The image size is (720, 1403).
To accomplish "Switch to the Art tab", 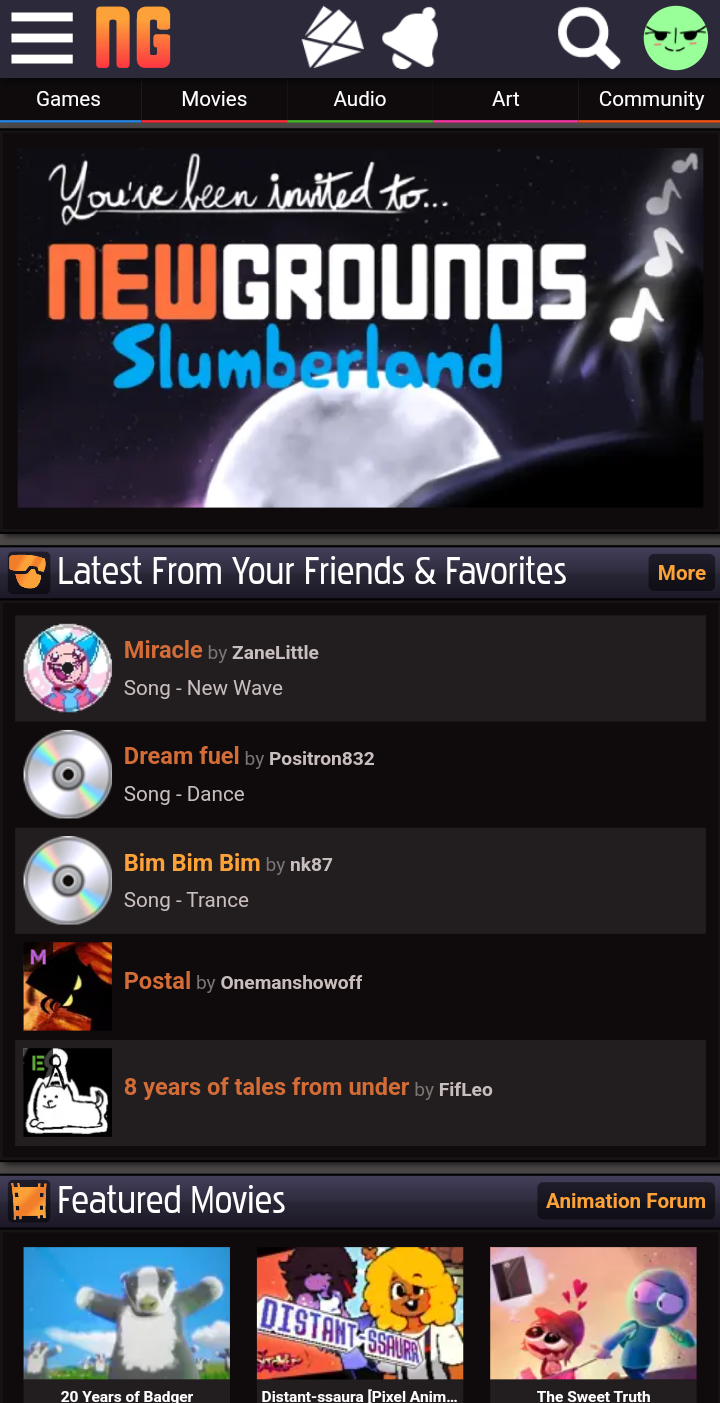I will point(506,99).
